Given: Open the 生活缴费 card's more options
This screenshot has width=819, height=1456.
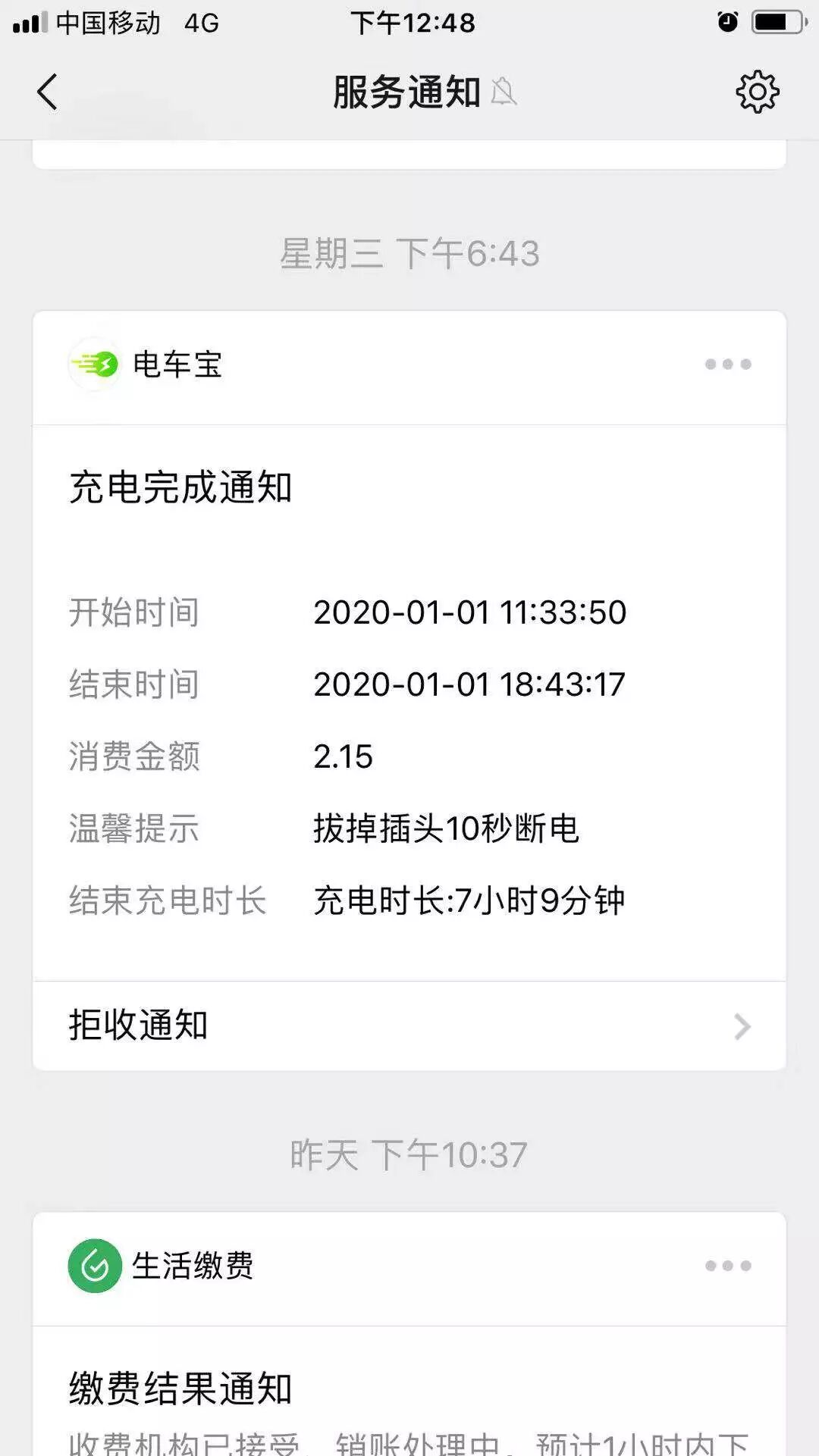Looking at the screenshot, I should tap(727, 1266).
